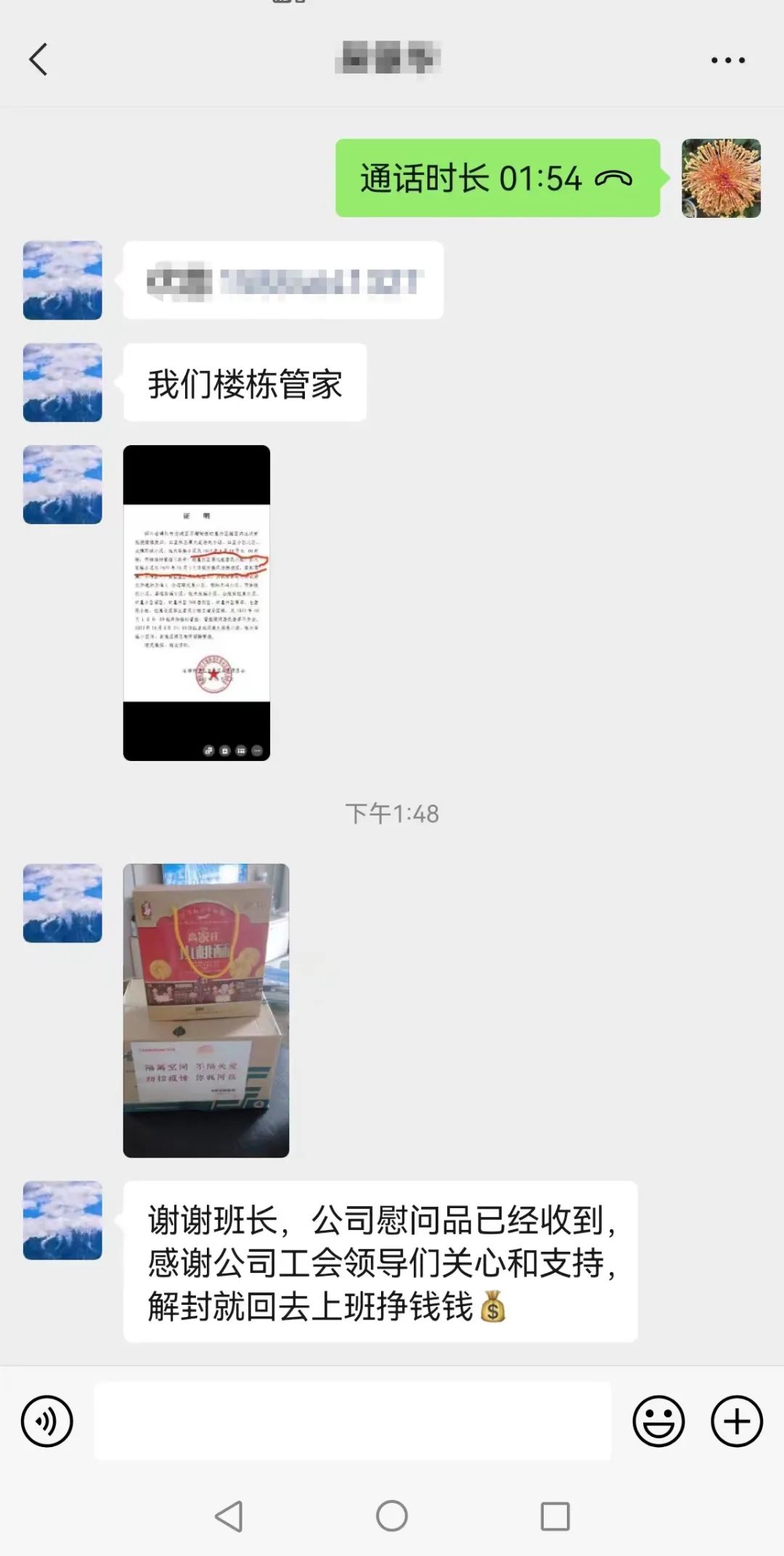Screen dimensions: 784x1556
Task: Open my chrysanthemum avatar profile
Action: (721, 179)
